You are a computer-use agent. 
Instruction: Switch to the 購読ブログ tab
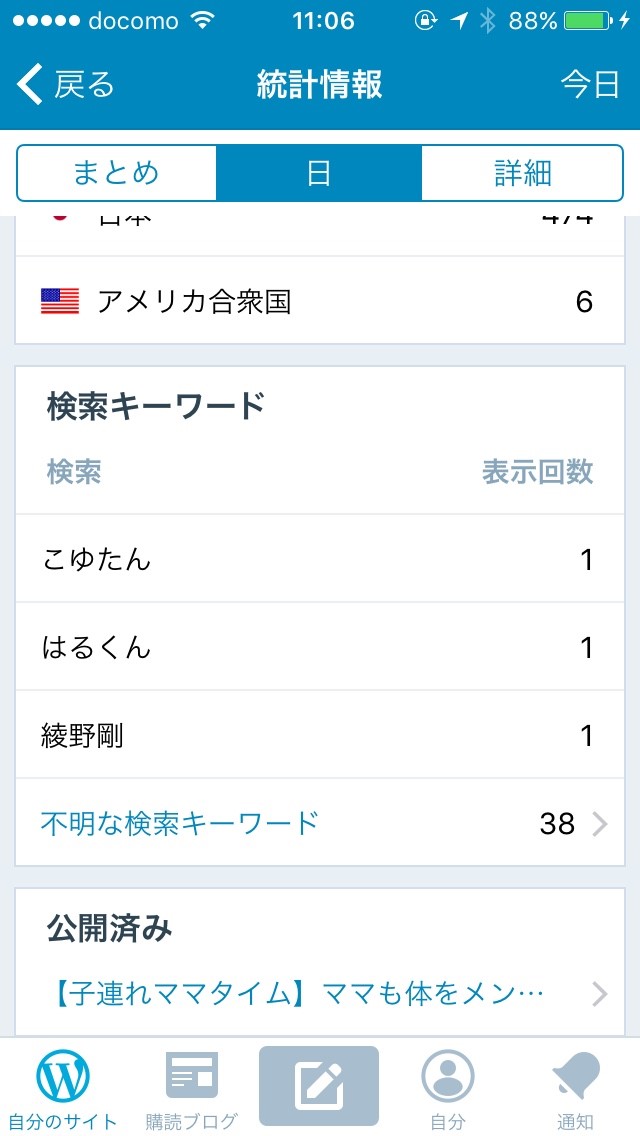(191, 1088)
